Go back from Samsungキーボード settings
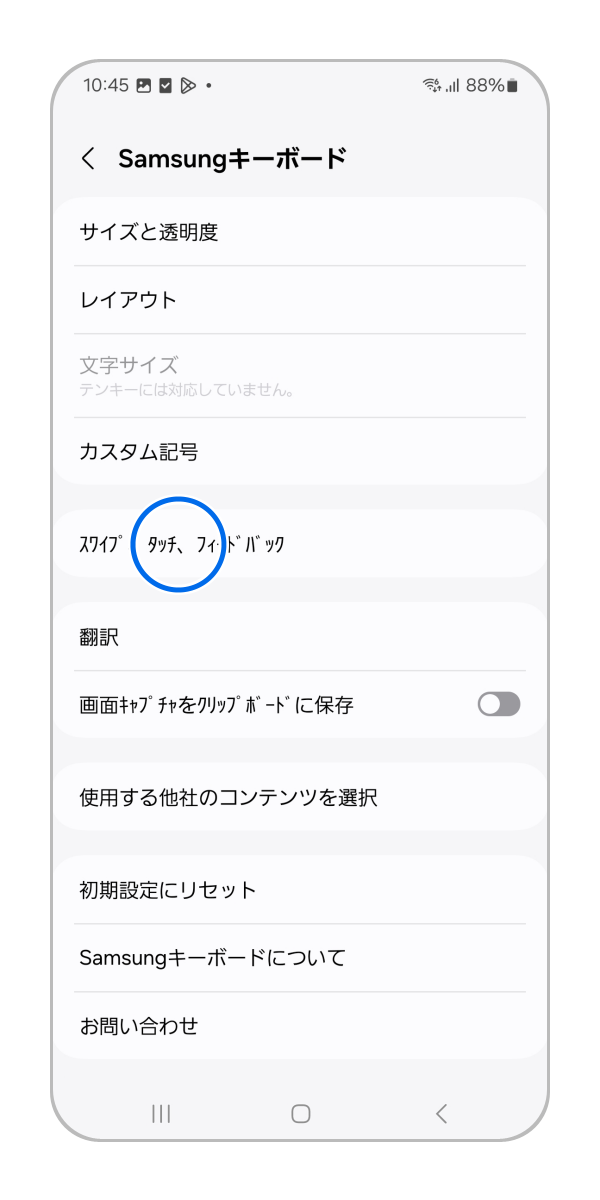The image size is (600, 1200). (89, 158)
